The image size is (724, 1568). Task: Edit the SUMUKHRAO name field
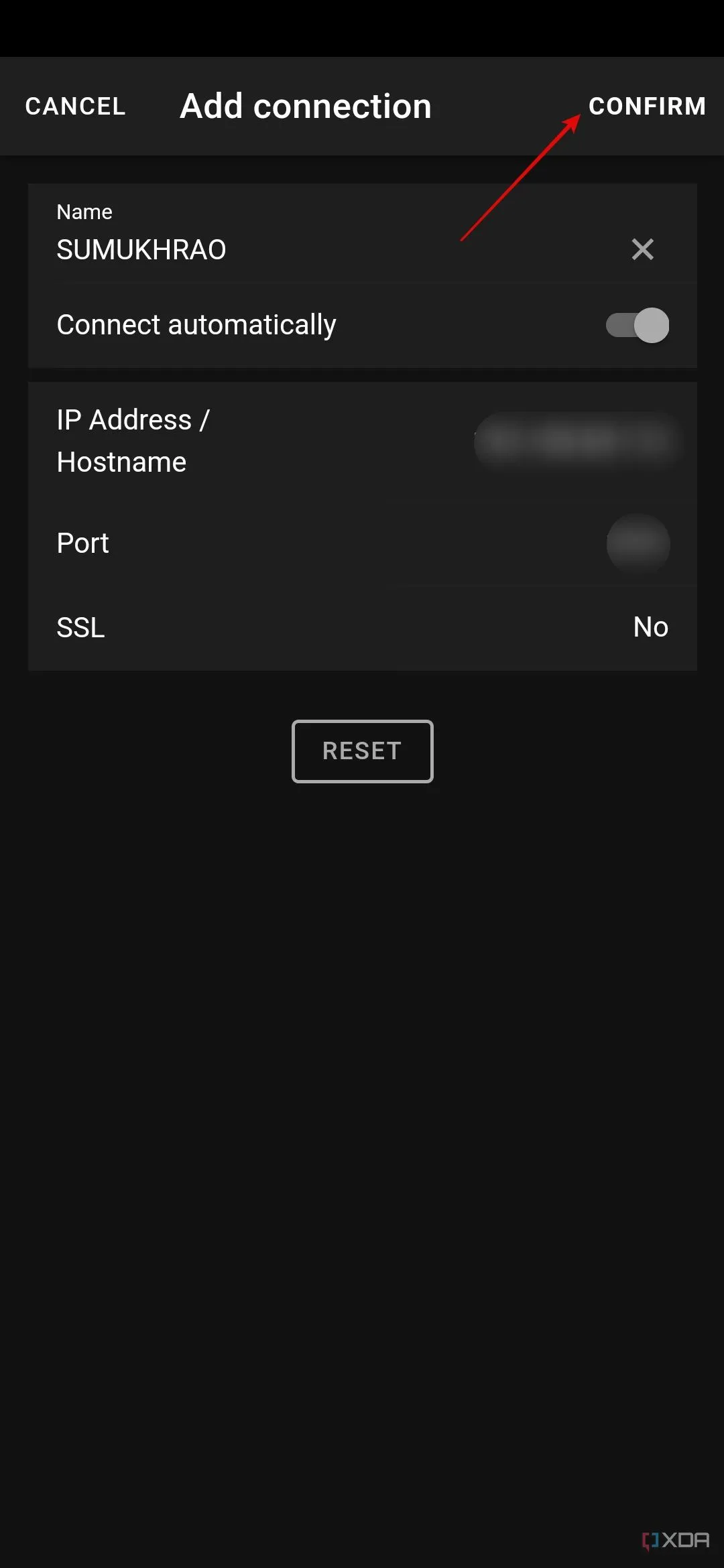coord(268,249)
